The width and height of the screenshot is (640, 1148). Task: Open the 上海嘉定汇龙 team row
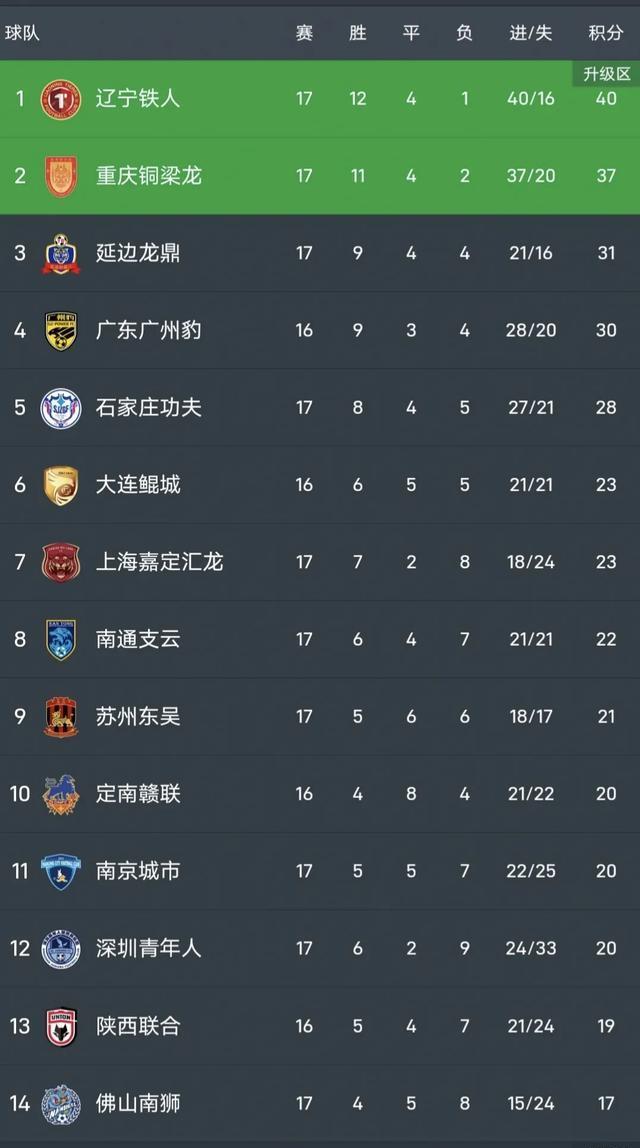(x=159, y=562)
